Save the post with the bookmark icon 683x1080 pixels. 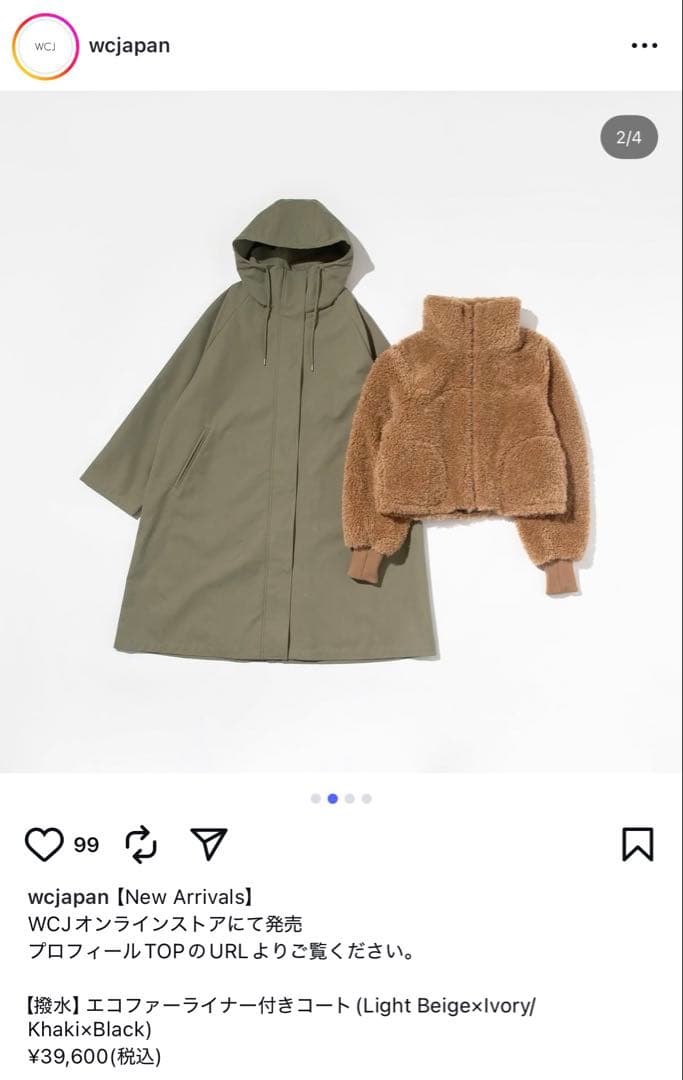click(637, 845)
